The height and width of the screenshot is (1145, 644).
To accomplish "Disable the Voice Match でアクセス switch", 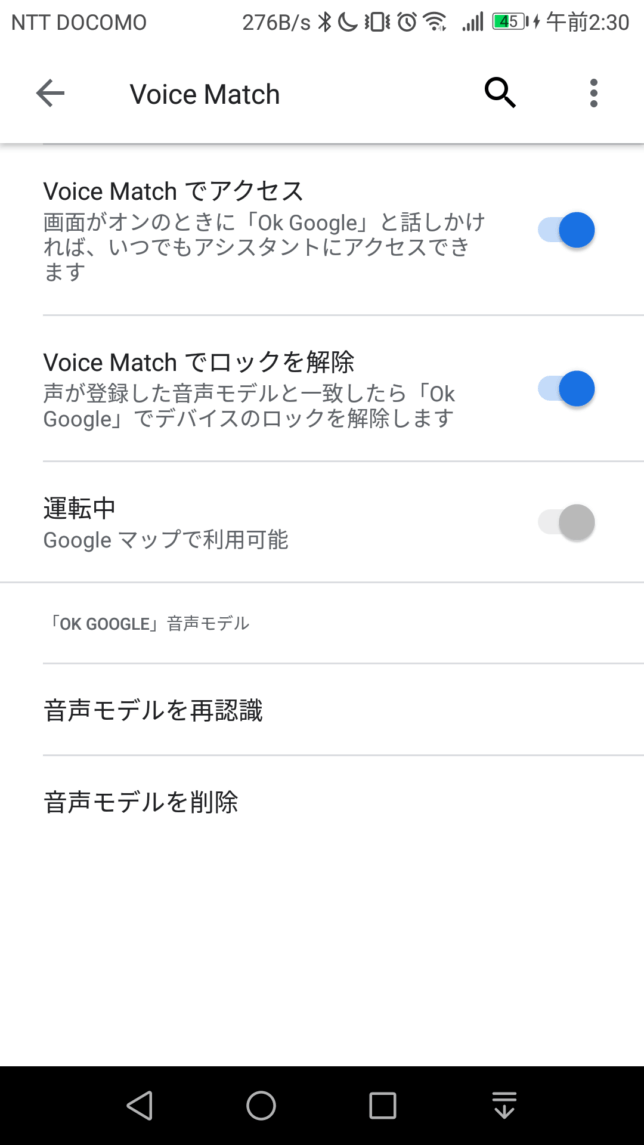I will click(x=567, y=230).
